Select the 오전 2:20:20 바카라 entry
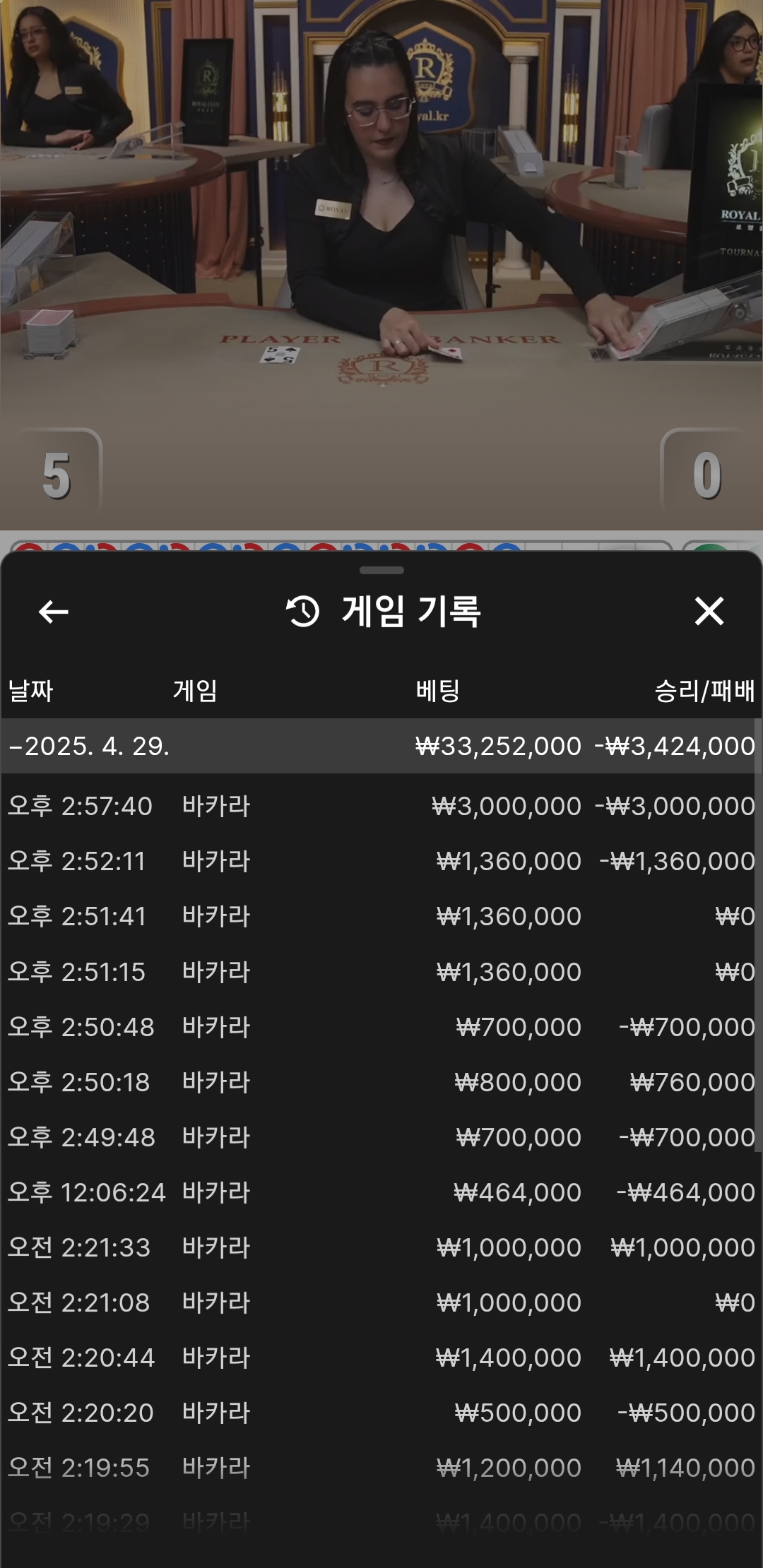The image size is (763, 1568). point(381,1413)
